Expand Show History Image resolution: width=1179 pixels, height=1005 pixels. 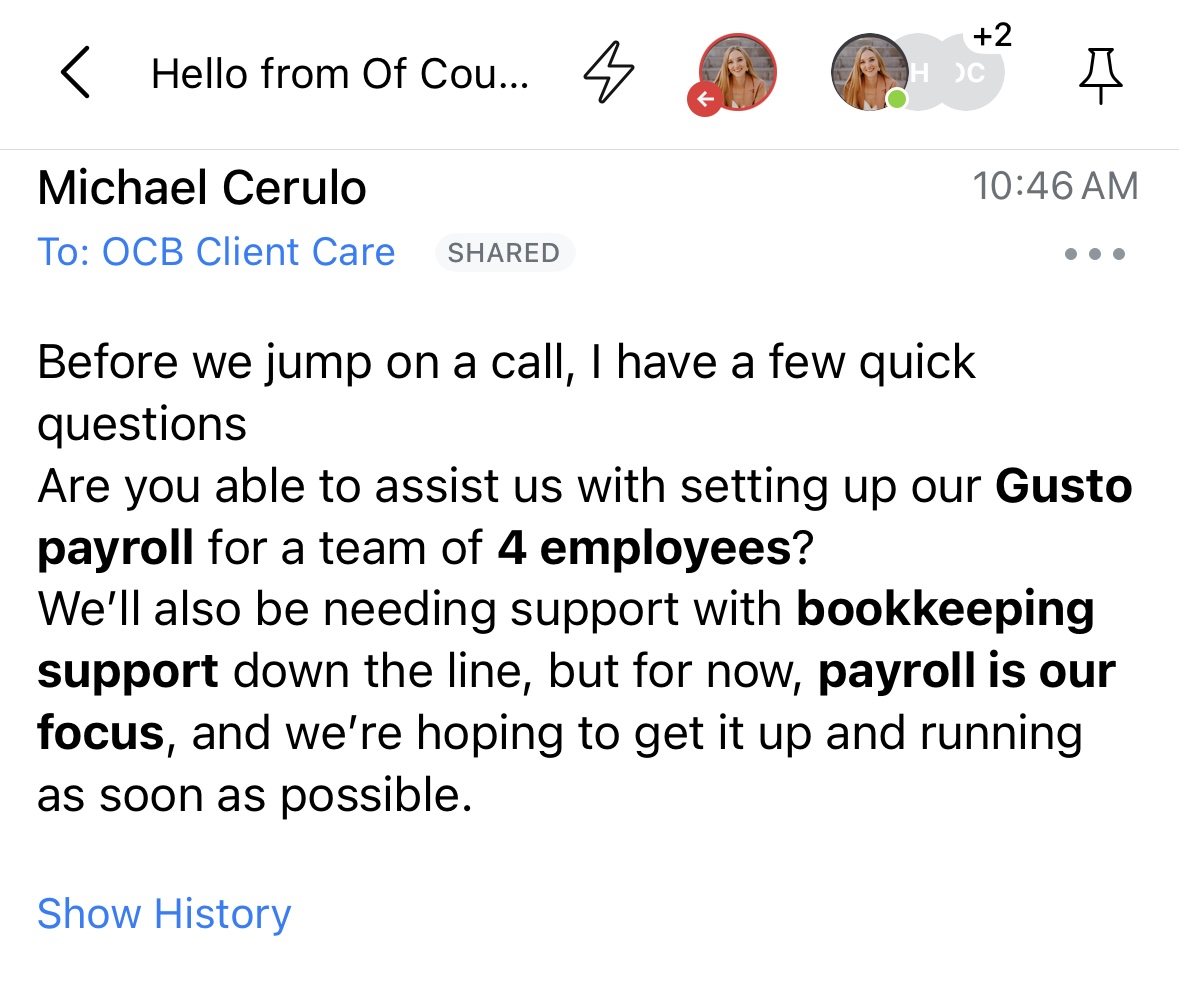pos(164,913)
